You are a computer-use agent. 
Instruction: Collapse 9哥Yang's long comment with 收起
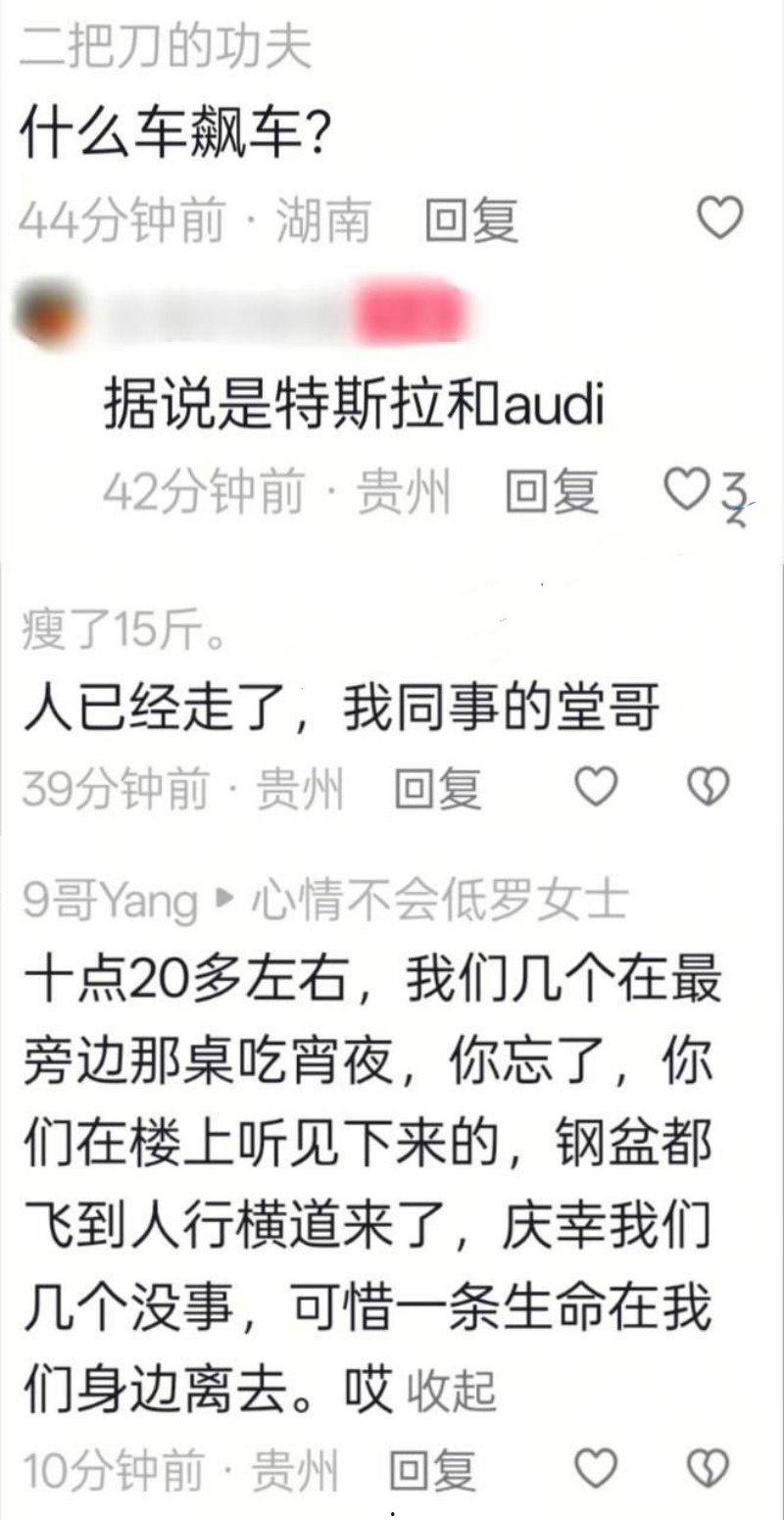(x=452, y=1391)
